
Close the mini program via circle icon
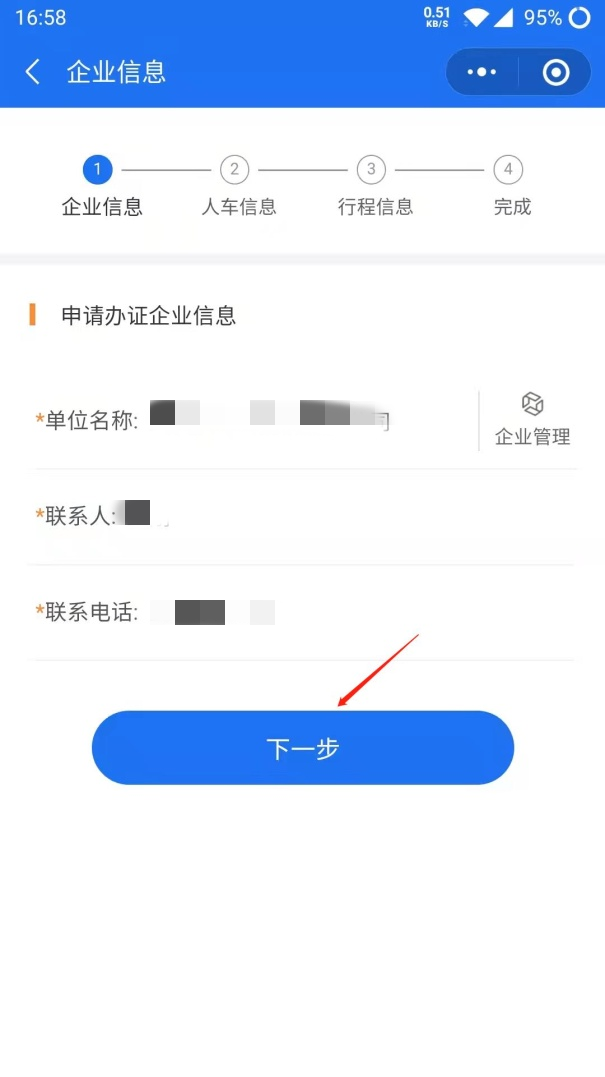tap(555, 72)
